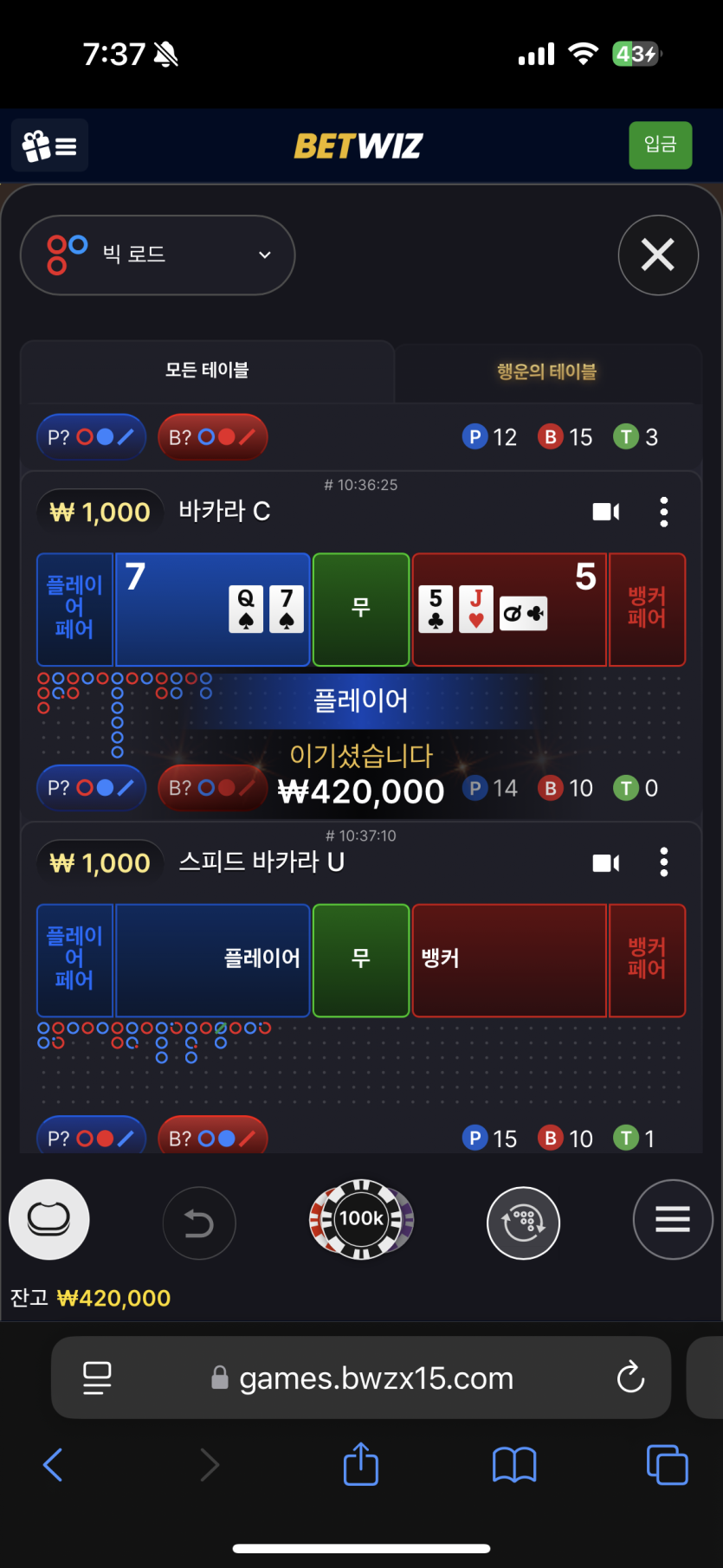
Task: Bet on 무 tie in 스피드 바카라 U
Action: (x=361, y=959)
